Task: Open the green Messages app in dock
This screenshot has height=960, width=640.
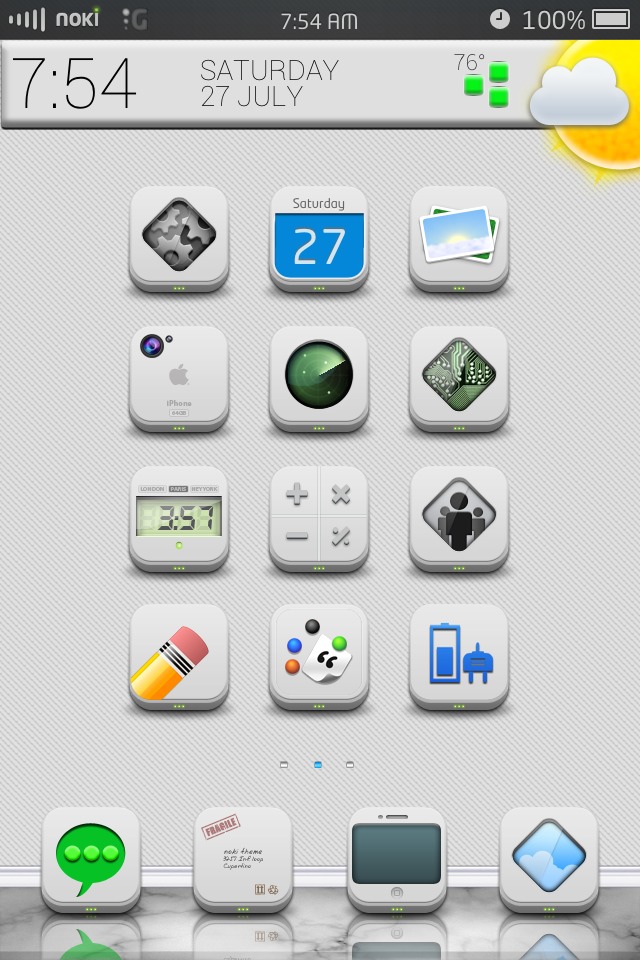Action: pyautogui.click(x=91, y=857)
